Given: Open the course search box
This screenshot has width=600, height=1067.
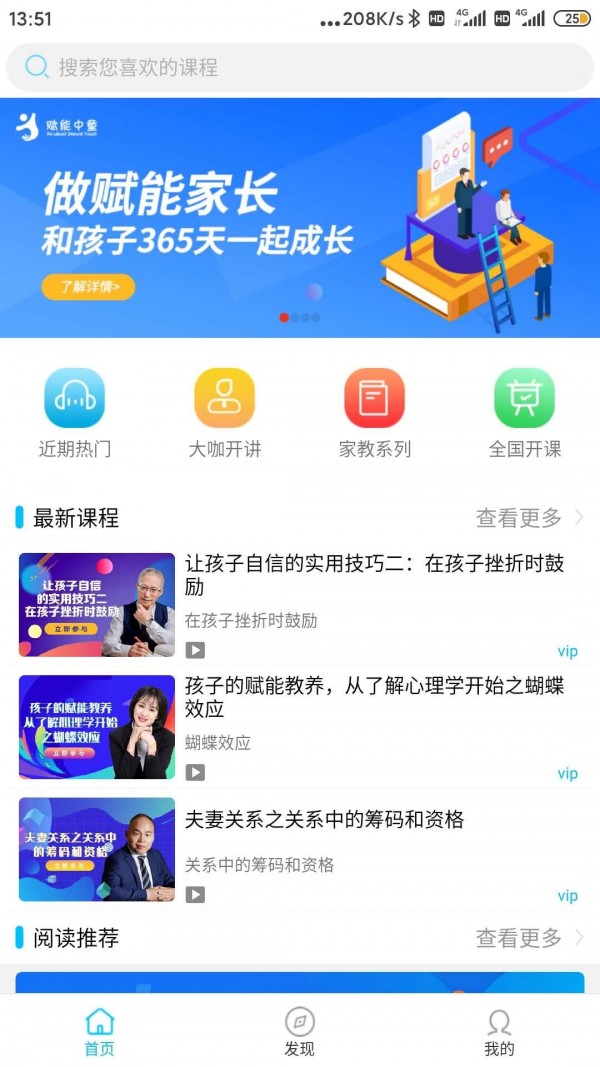Looking at the screenshot, I should click(x=300, y=67).
